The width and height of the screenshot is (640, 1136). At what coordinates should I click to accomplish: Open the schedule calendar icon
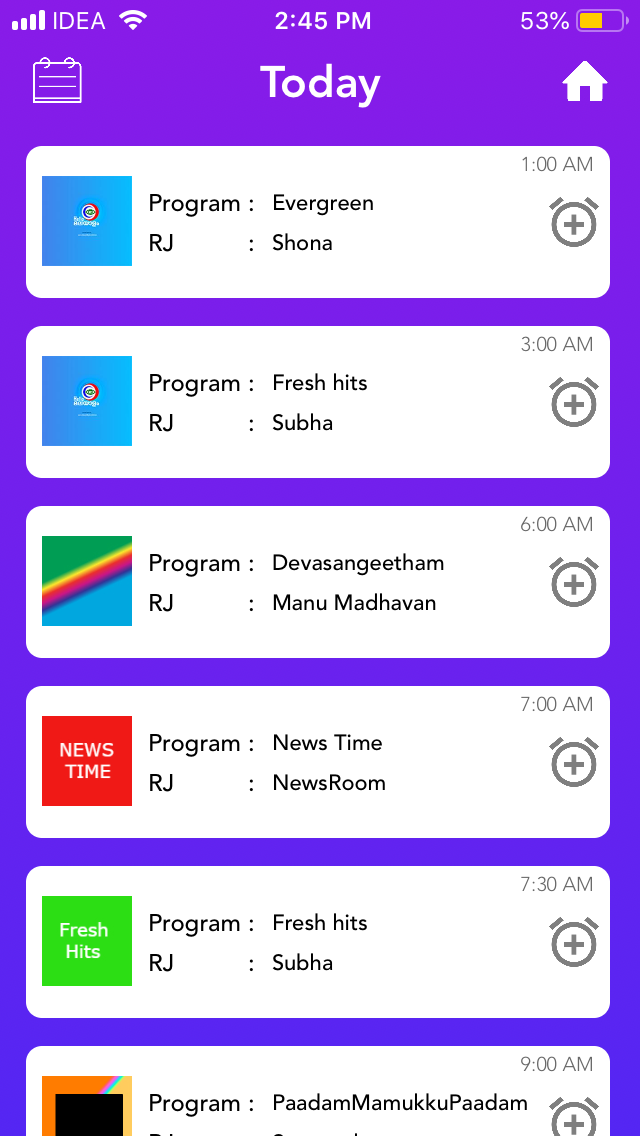tap(57, 81)
